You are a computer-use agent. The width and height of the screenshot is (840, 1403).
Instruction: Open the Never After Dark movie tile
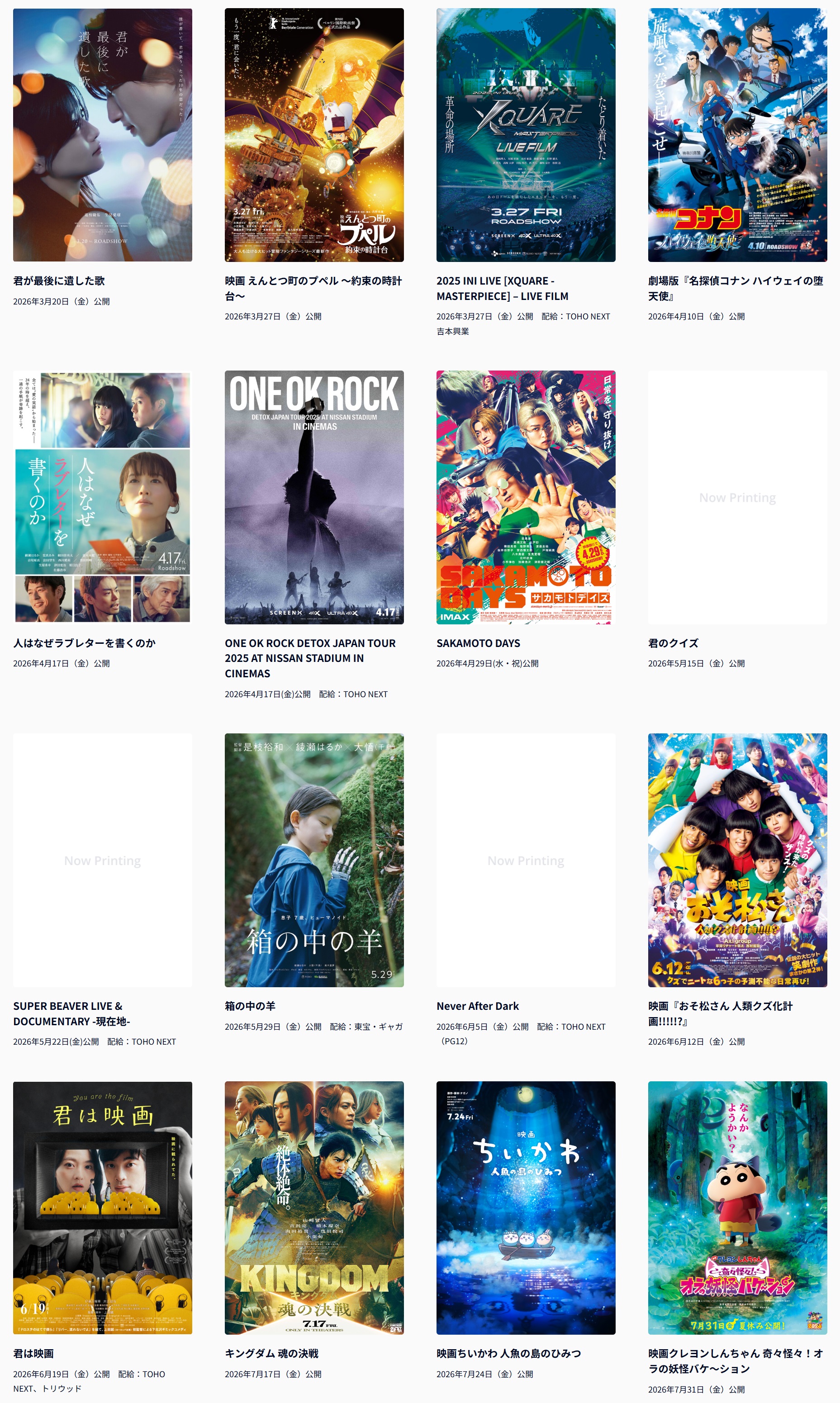(526, 860)
